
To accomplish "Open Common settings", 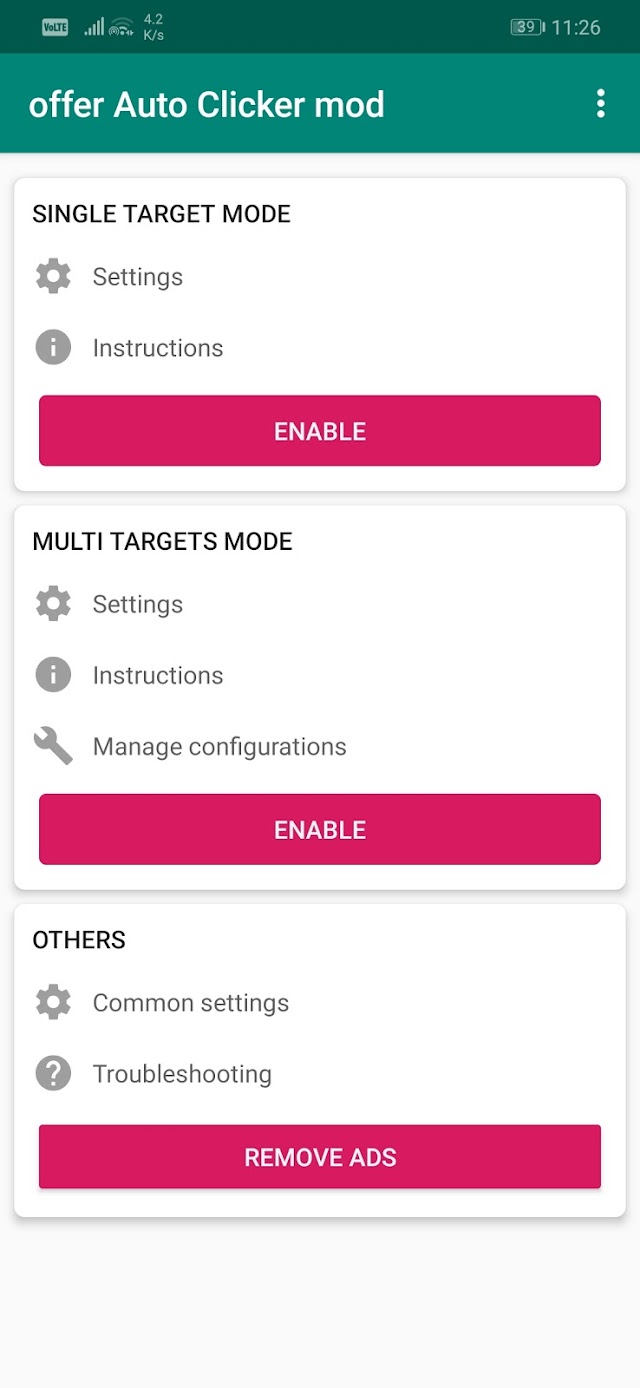I will [190, 1003].
